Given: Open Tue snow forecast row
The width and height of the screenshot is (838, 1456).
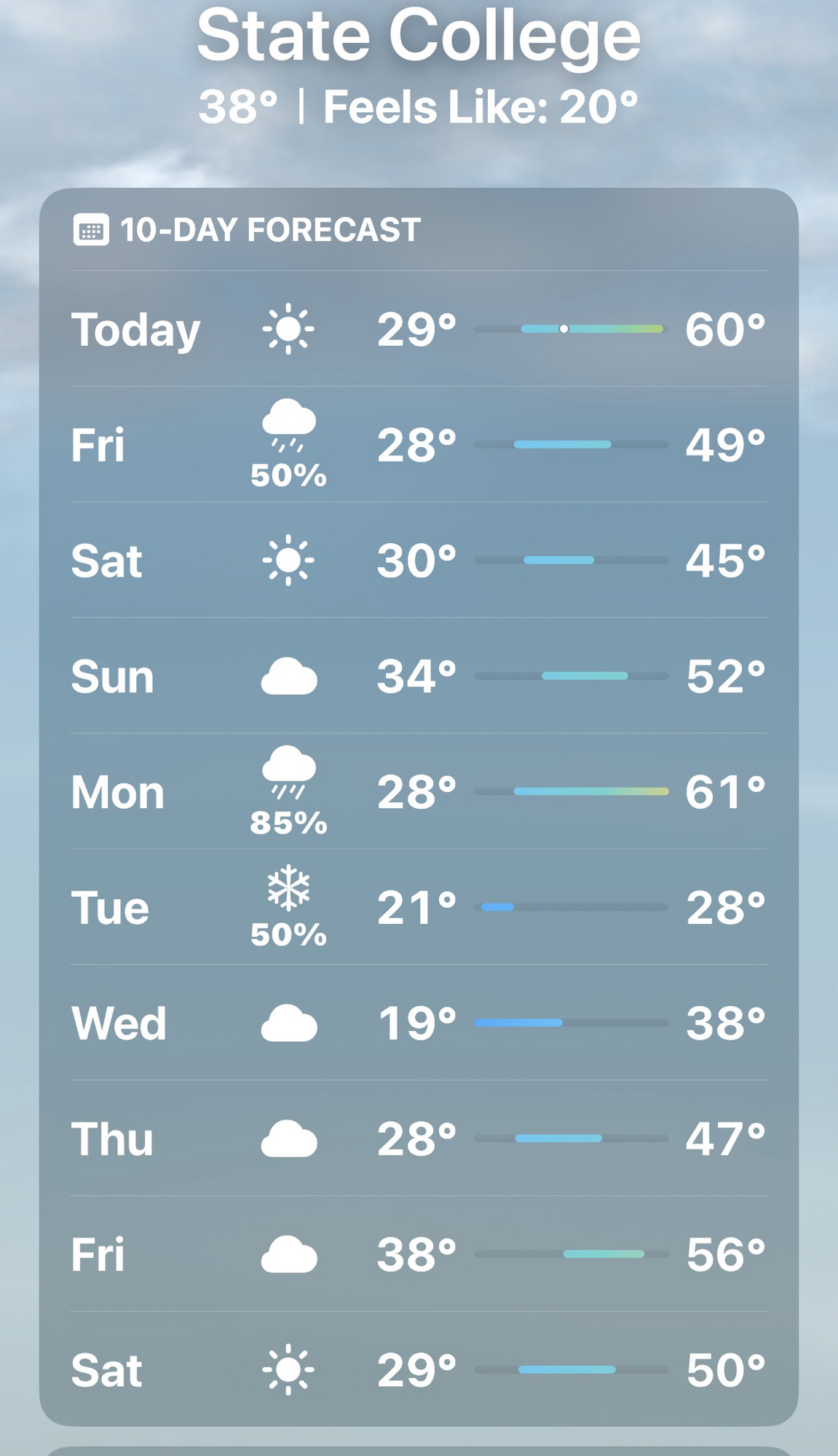Looking at the screenshot, I should (419, 907).
